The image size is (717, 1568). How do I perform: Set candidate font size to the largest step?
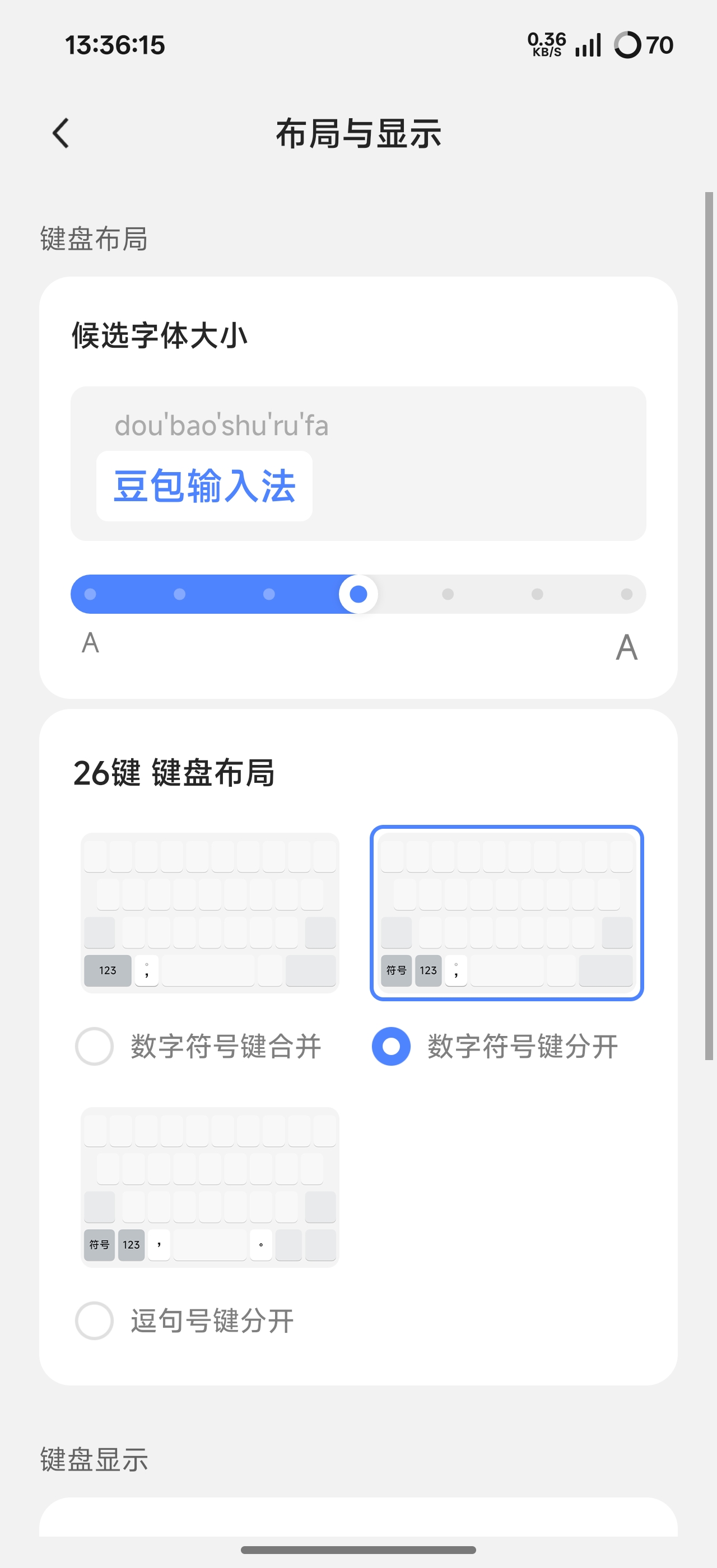626,594
